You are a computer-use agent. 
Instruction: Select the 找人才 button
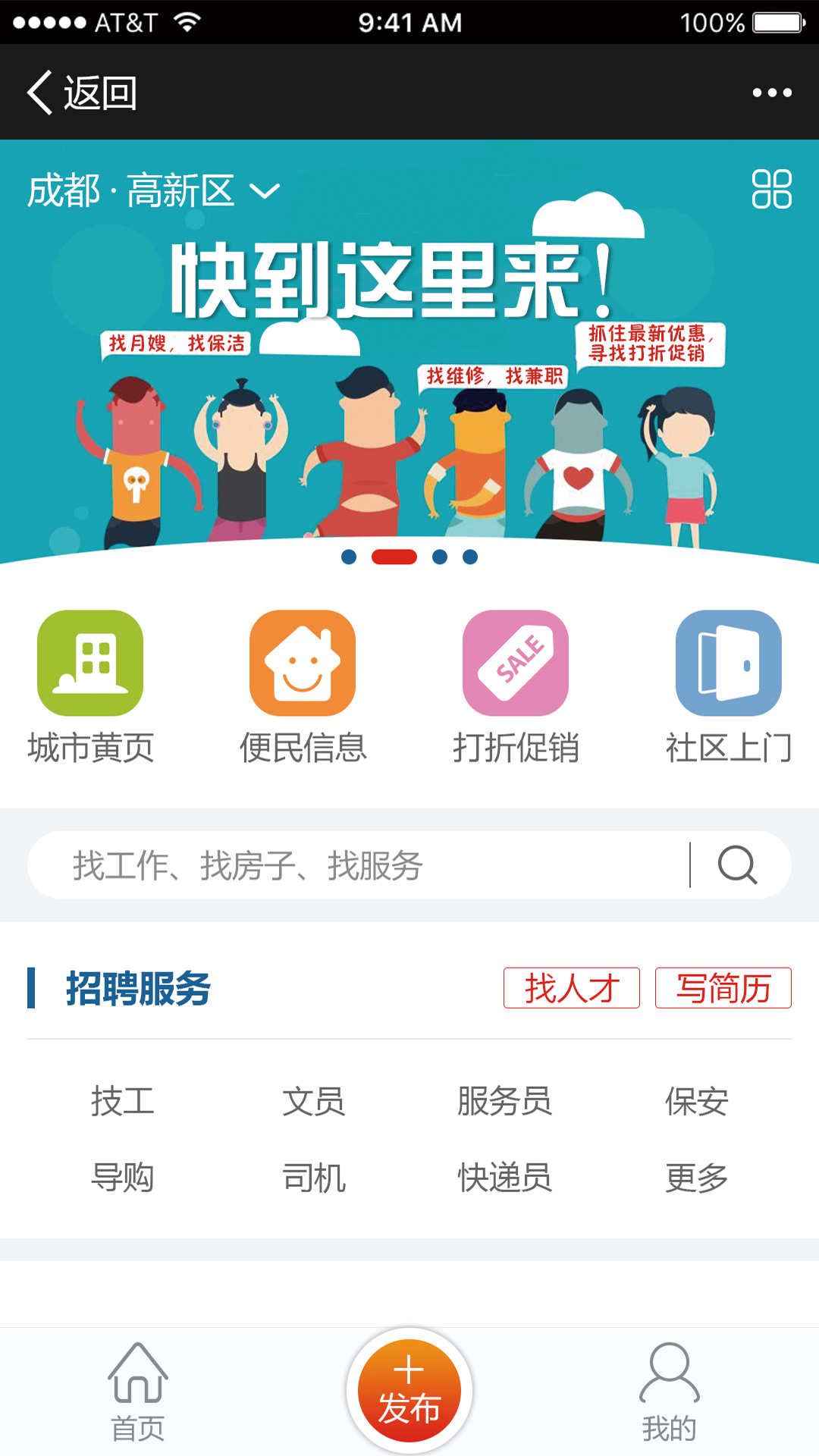click(572, 988)
